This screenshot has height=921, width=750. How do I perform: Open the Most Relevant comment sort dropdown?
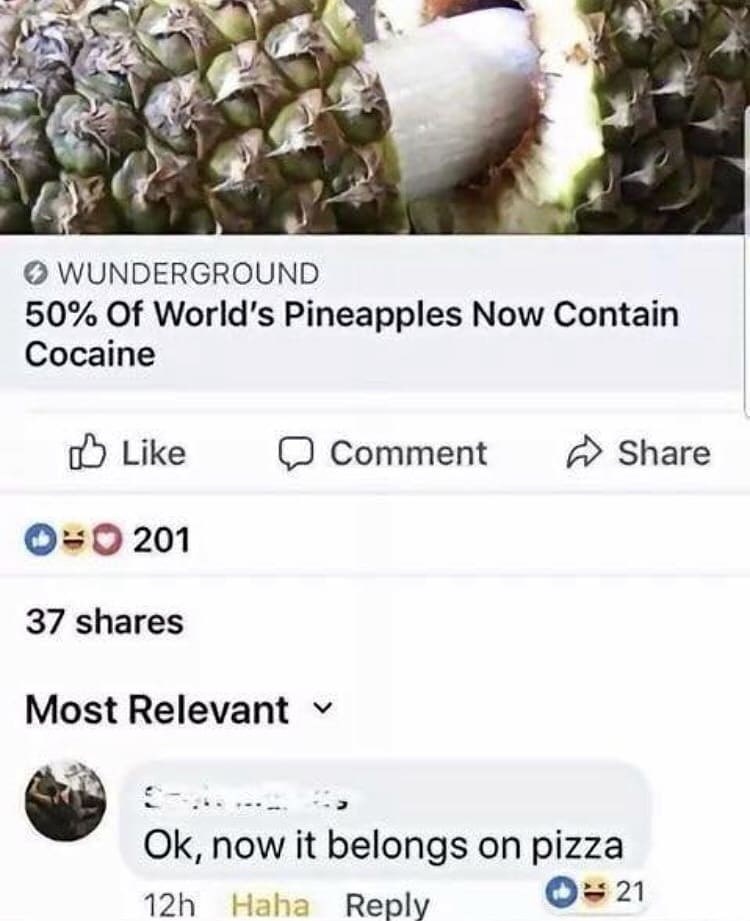coord(175,710)
